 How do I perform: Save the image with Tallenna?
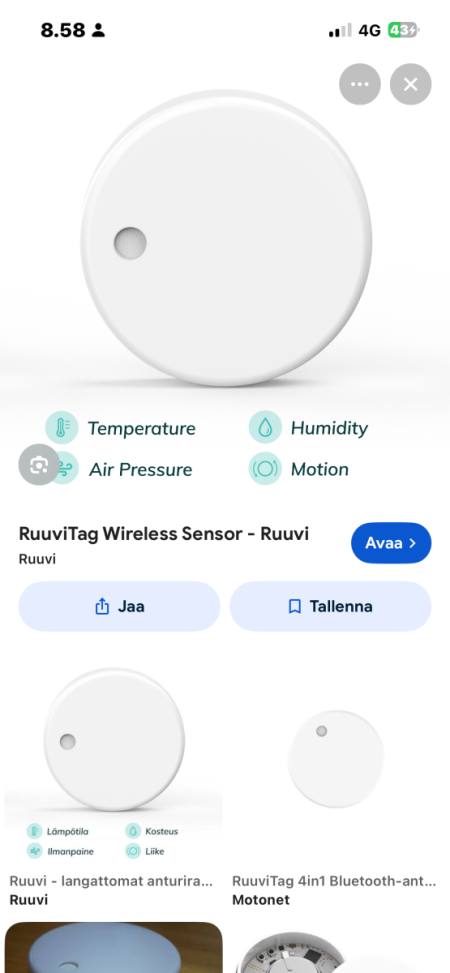click(x=330, y=606)
